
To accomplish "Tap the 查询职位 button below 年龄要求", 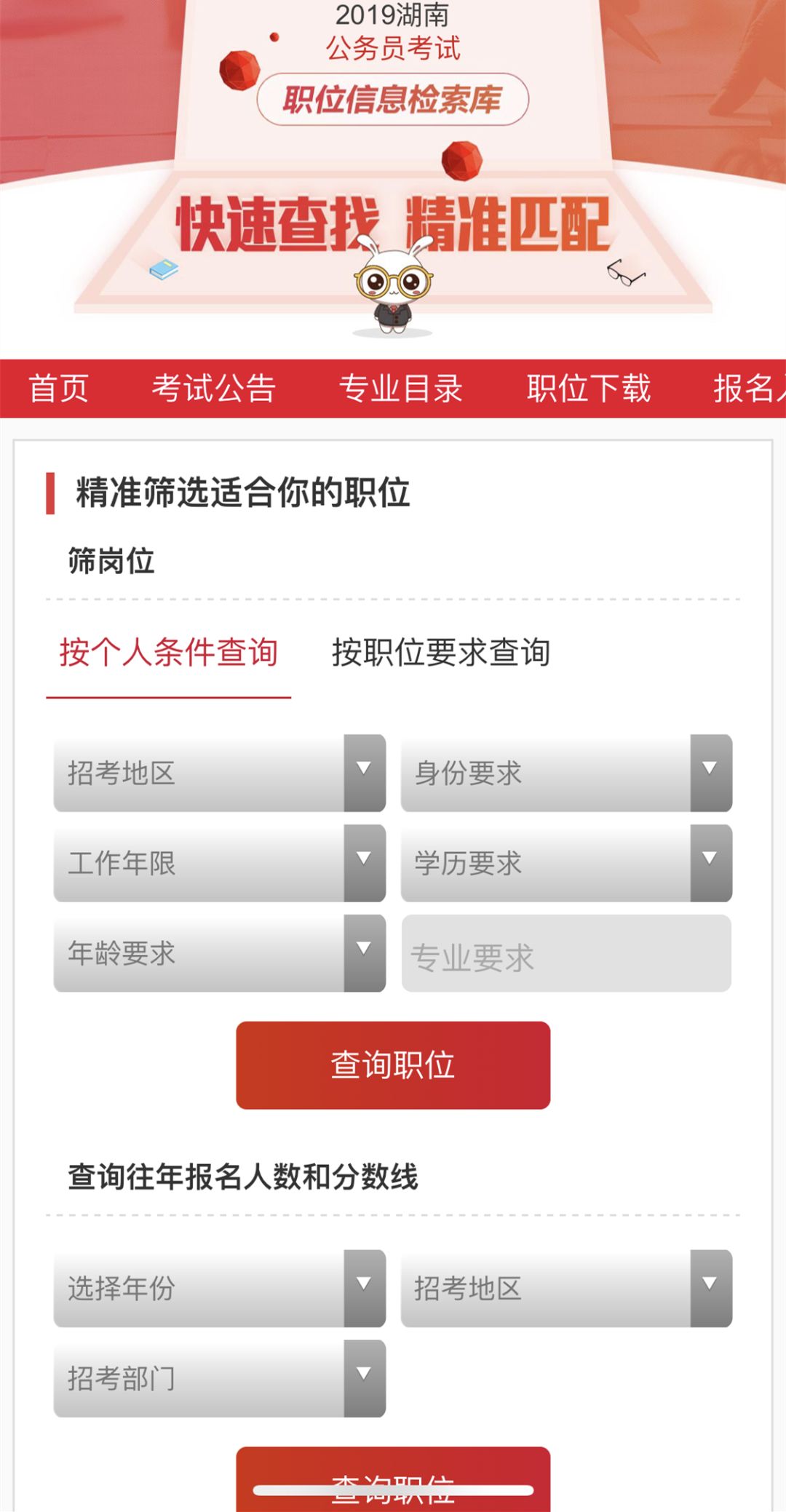I will [x=393, y=1065].
